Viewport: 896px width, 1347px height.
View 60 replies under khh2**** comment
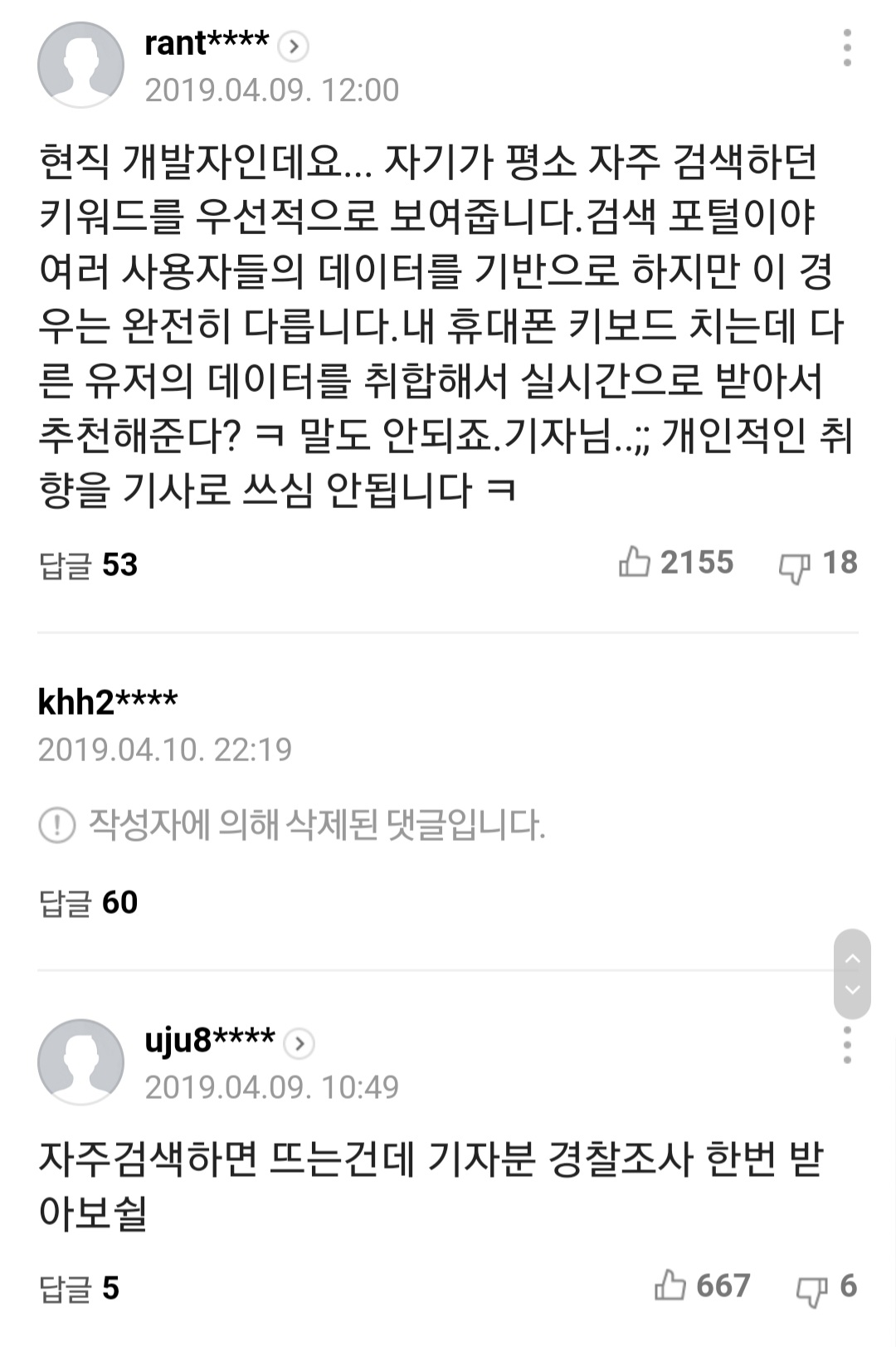(88, 903)
